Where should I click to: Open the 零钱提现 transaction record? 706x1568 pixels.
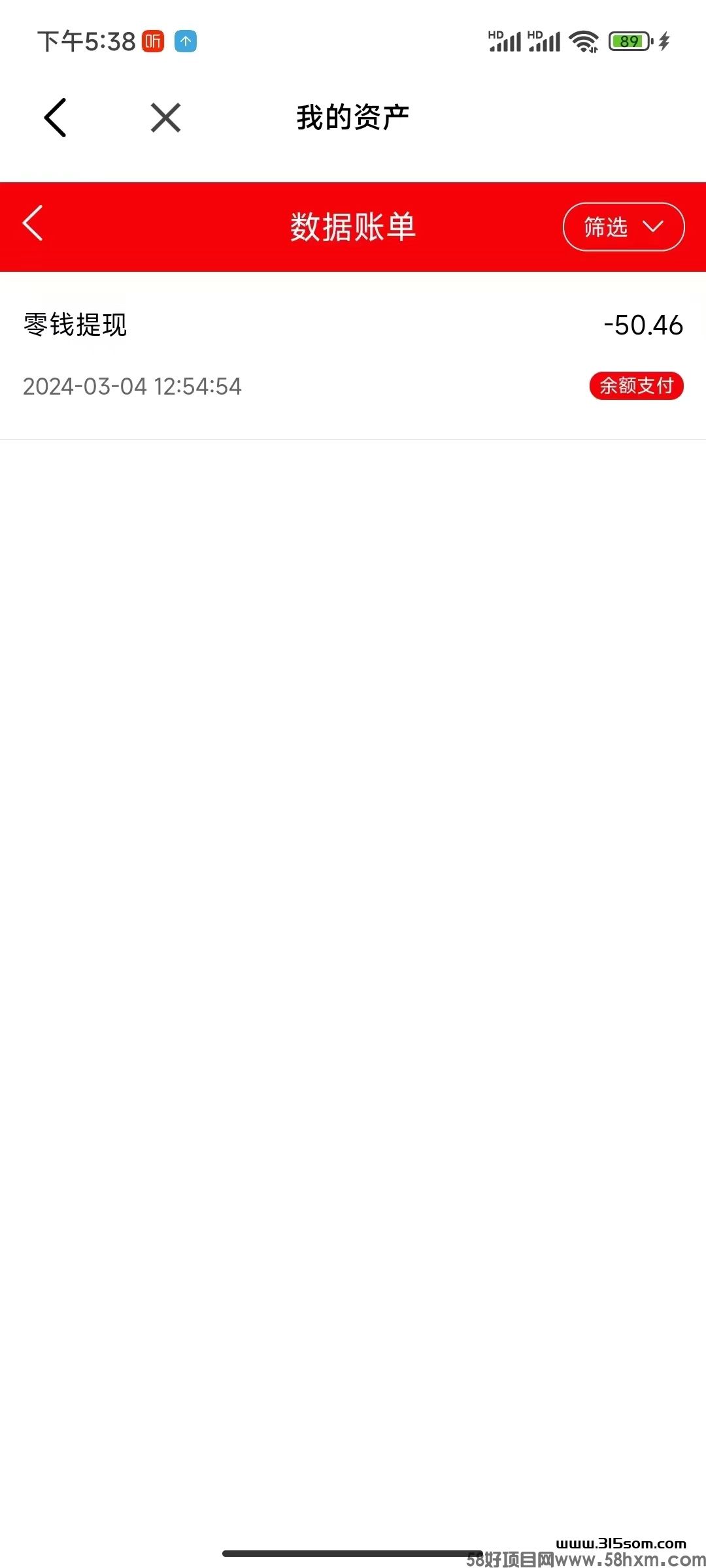[x=353, y=355]
